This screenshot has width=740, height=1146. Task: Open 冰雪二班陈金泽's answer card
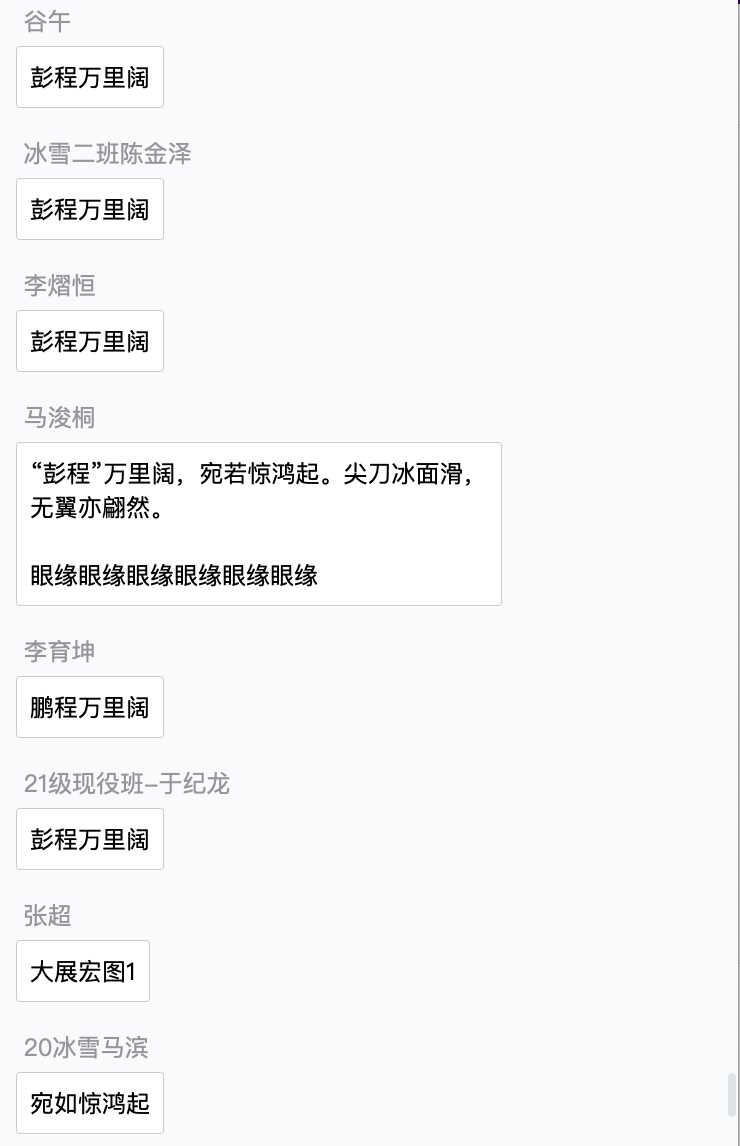point(89,209)
